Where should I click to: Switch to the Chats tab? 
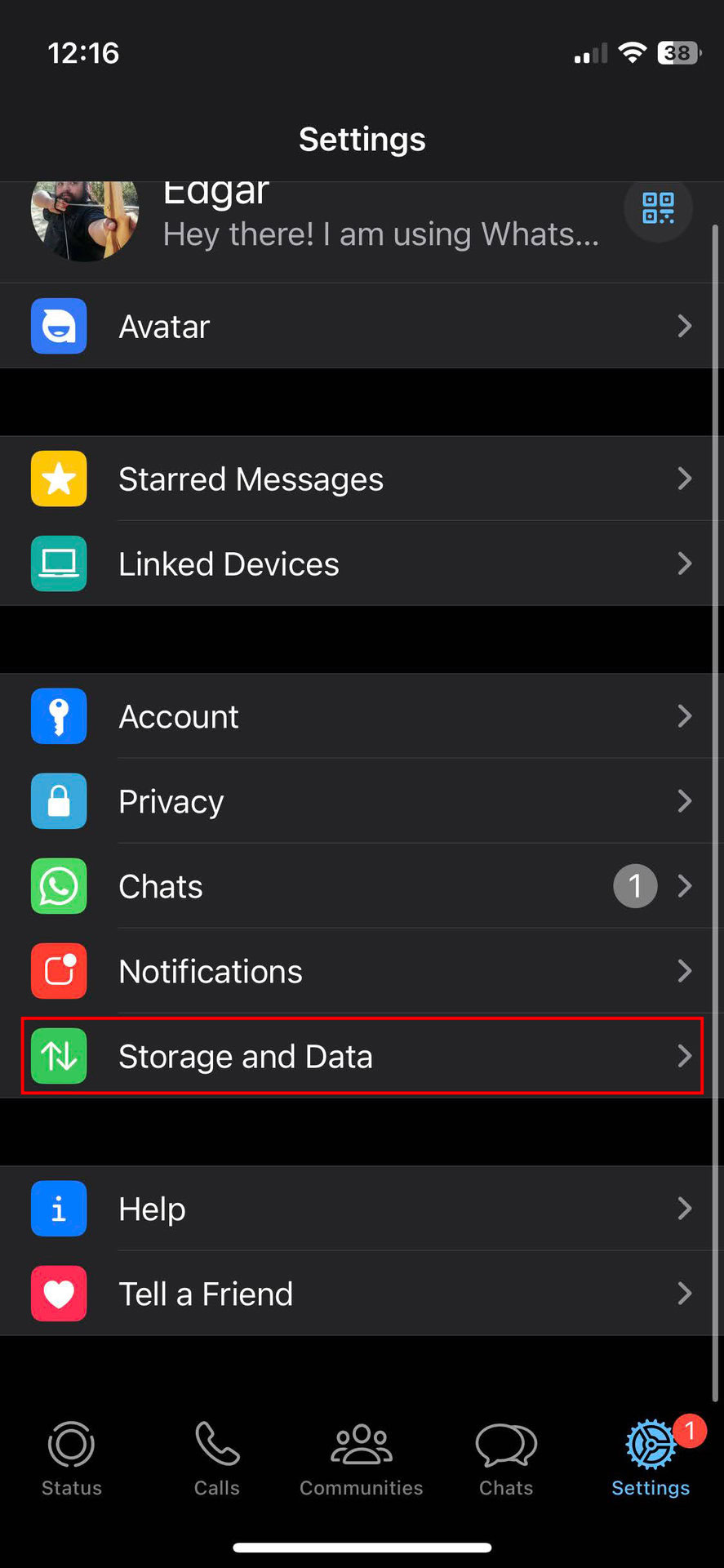point(506,1459)
